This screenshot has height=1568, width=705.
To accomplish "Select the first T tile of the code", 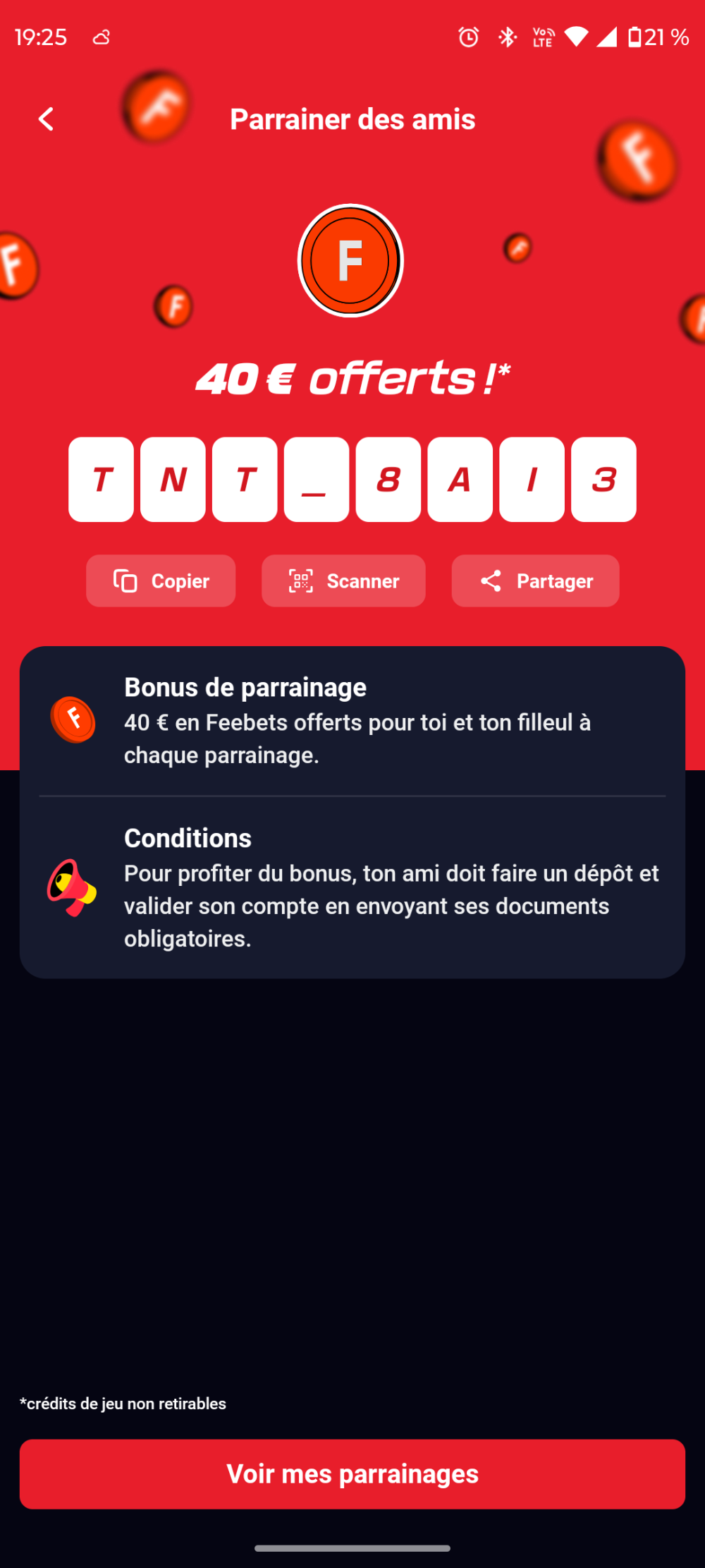I will (x=101, y=479).
